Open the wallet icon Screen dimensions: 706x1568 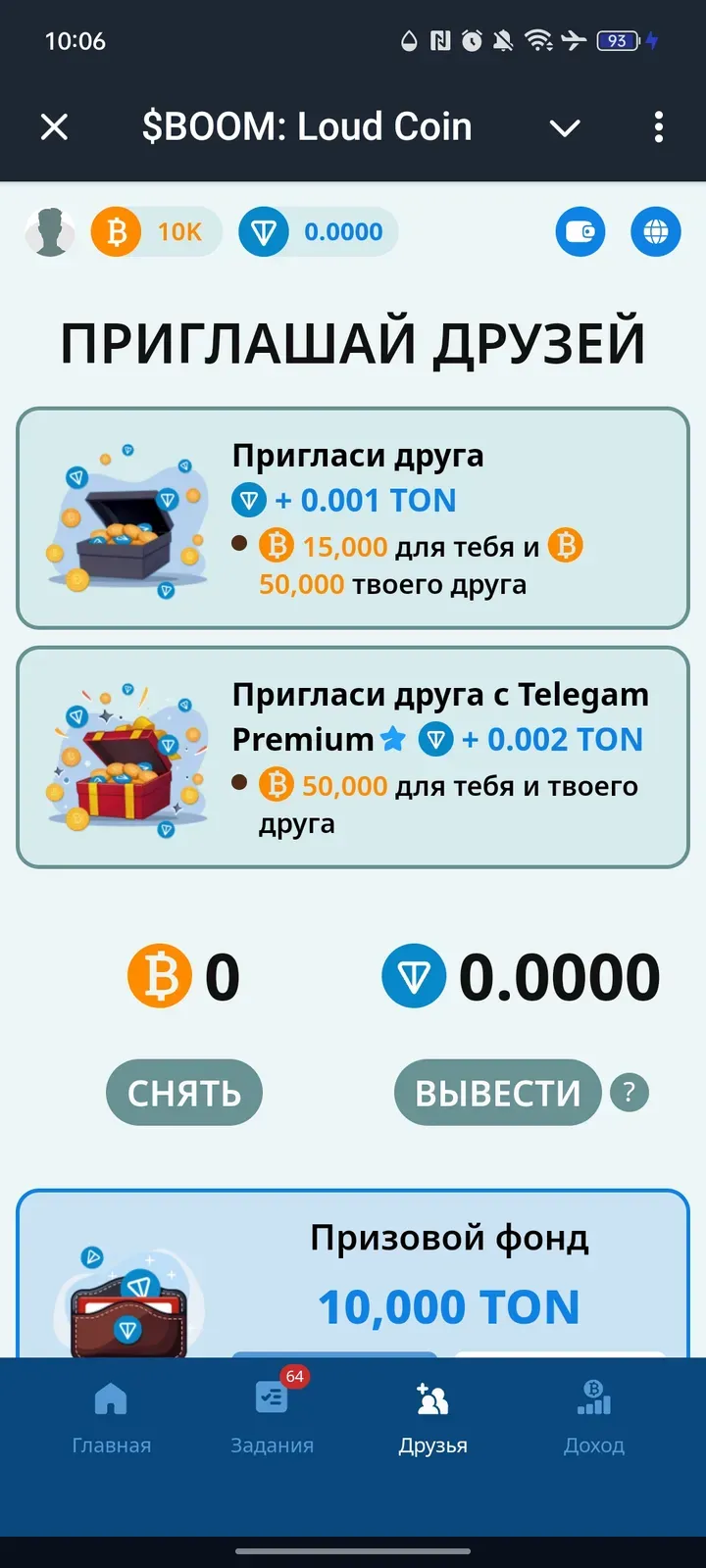tap(580, 232)
